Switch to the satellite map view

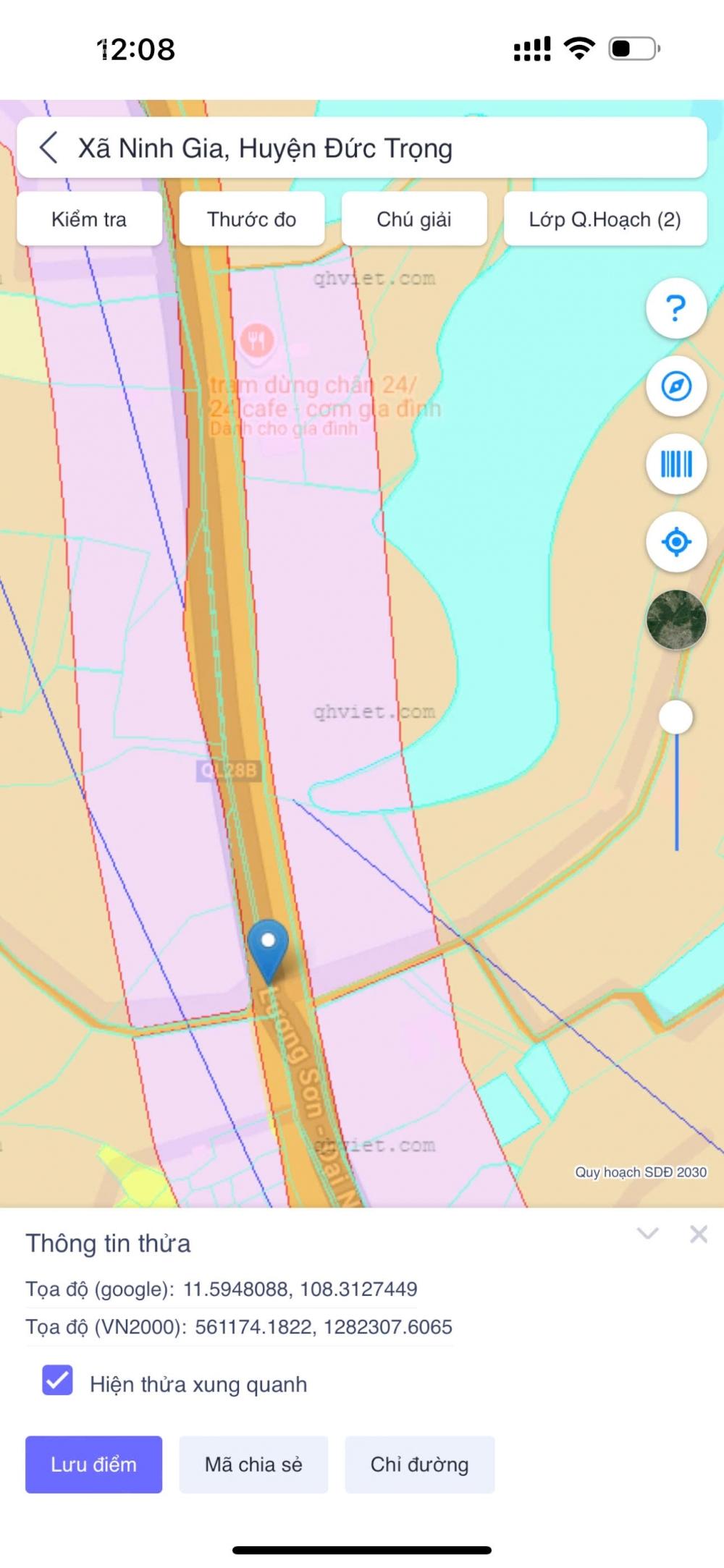[675, 619]
